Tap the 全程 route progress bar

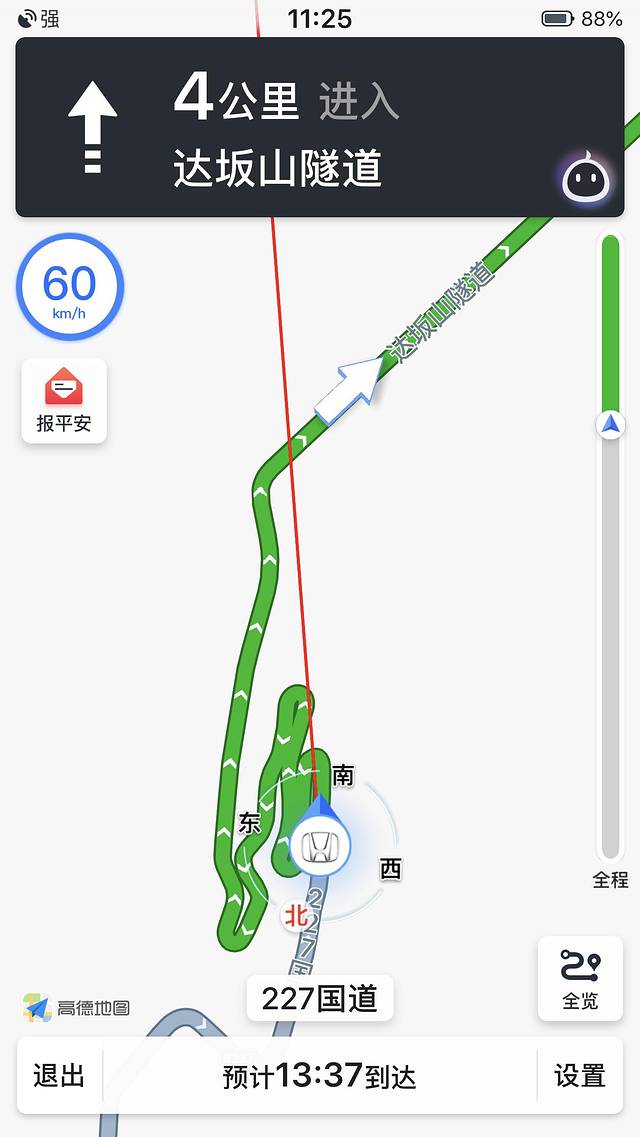pos(610,545)
